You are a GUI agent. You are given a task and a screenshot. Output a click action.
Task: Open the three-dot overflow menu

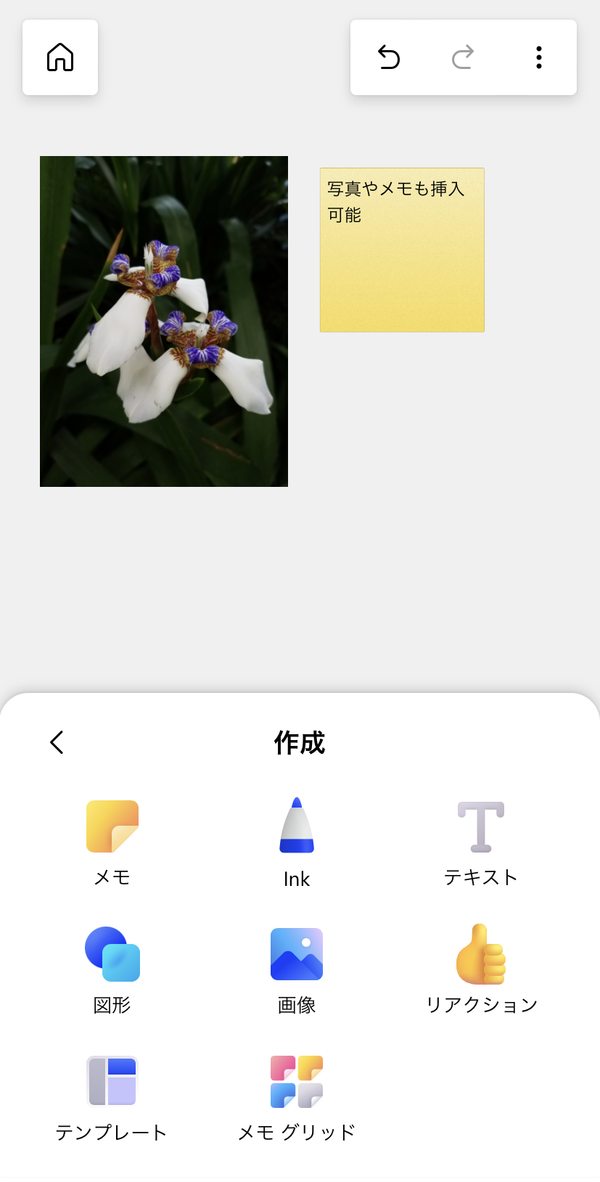click(x=538, y=57)
